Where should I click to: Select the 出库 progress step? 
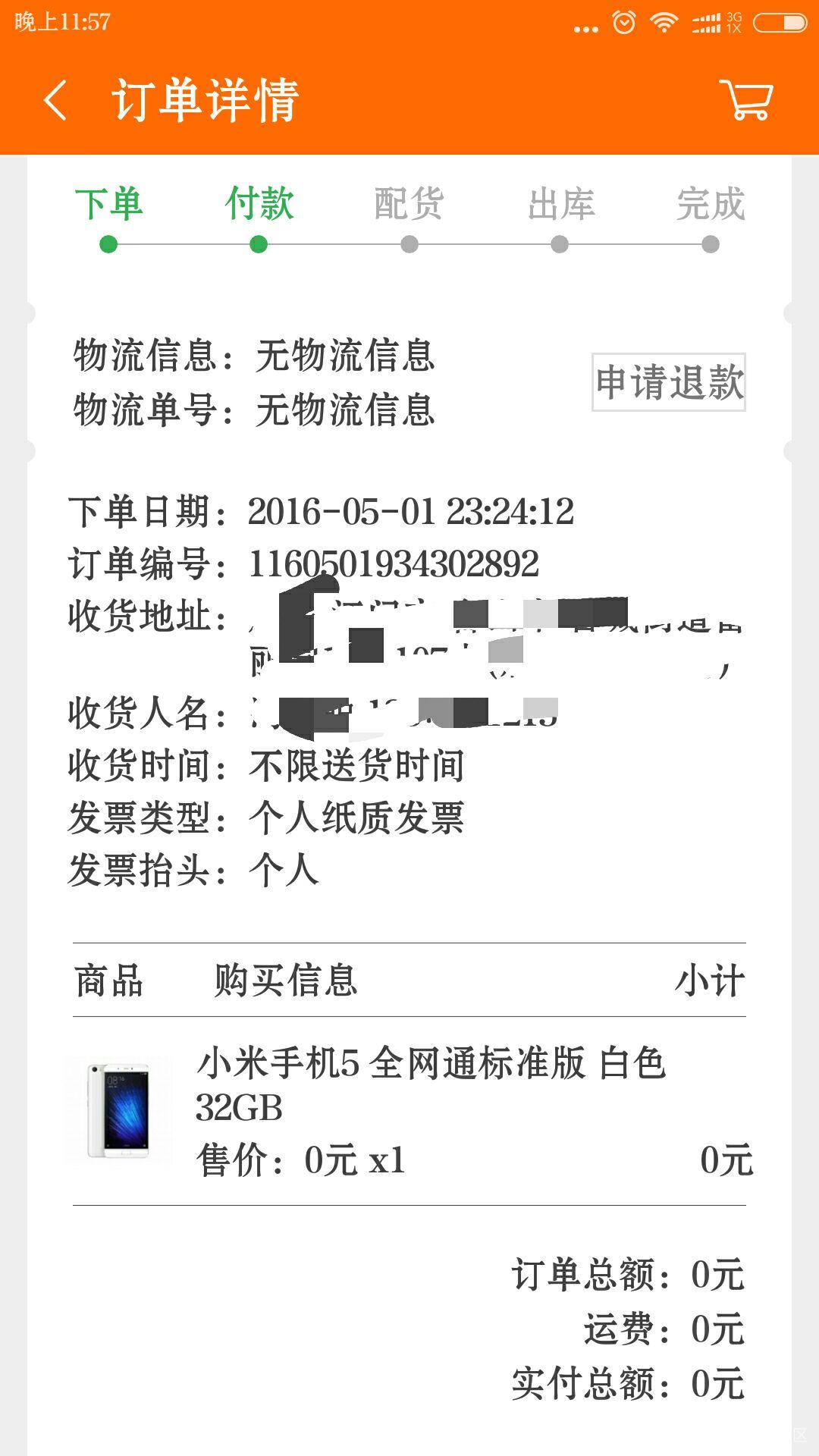(x=559, y=203)
